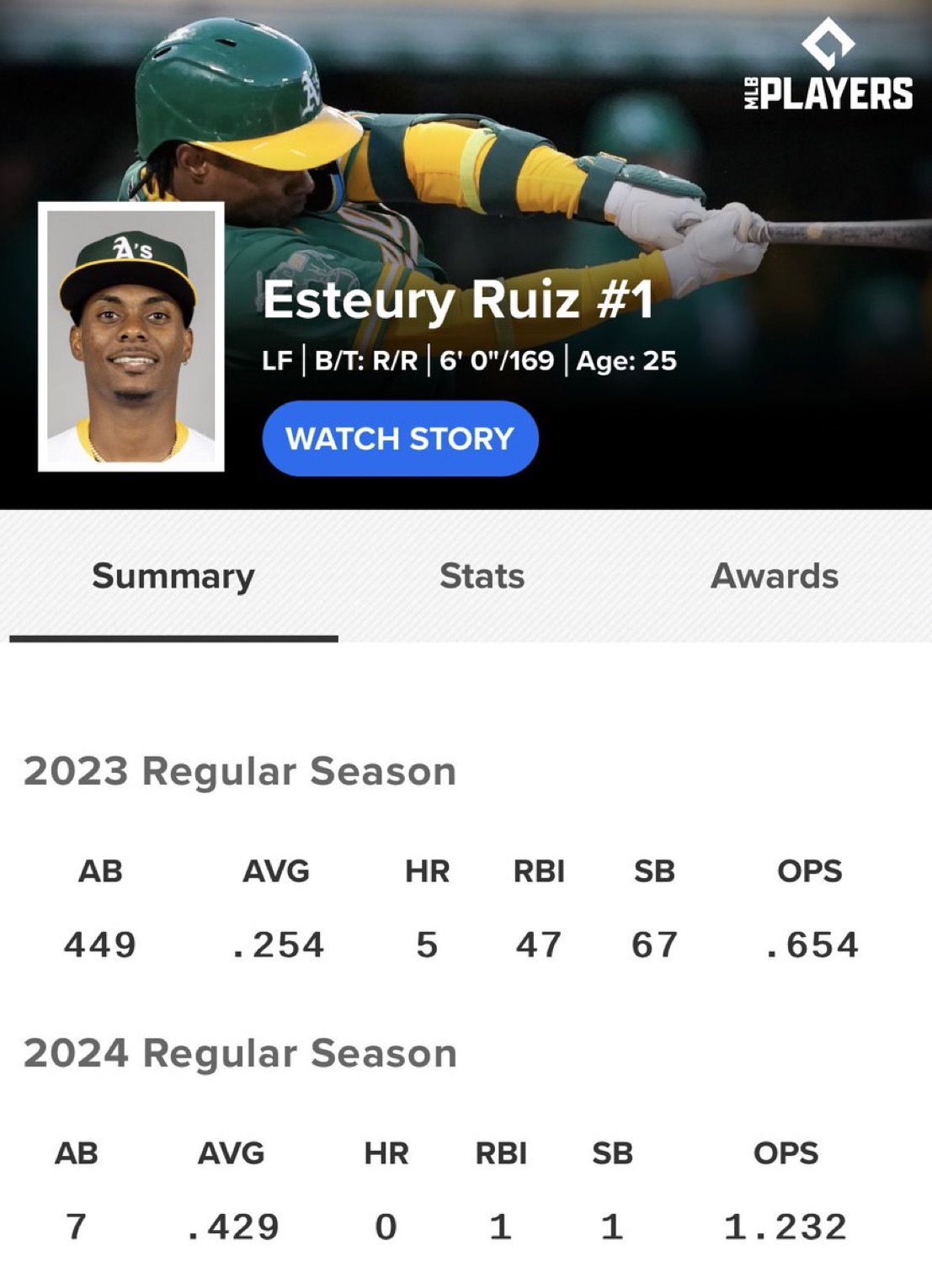The height and width of the screenshot is (1288, 932).
Task: Select the Summary tab
Action: 173,577
